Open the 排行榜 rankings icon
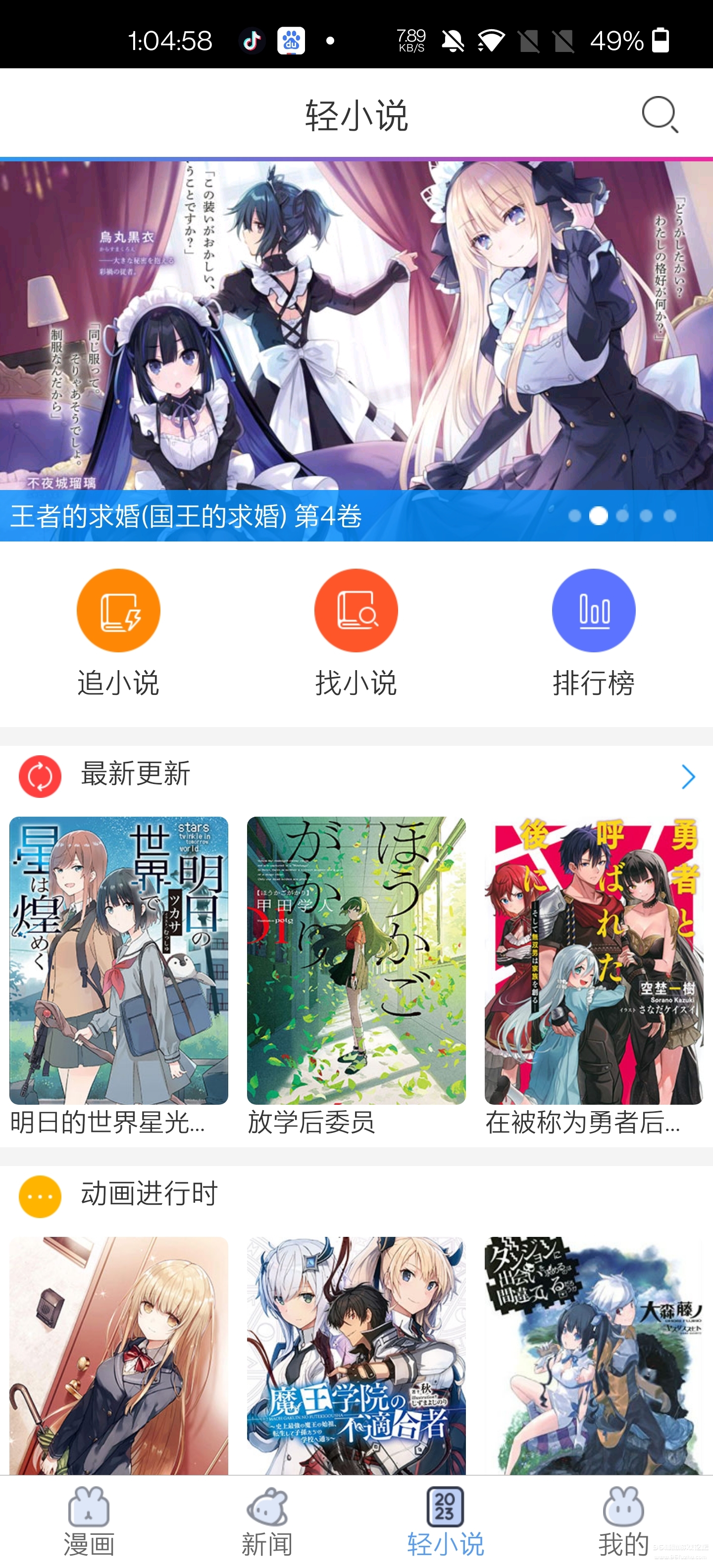 [x=594, y=609]
